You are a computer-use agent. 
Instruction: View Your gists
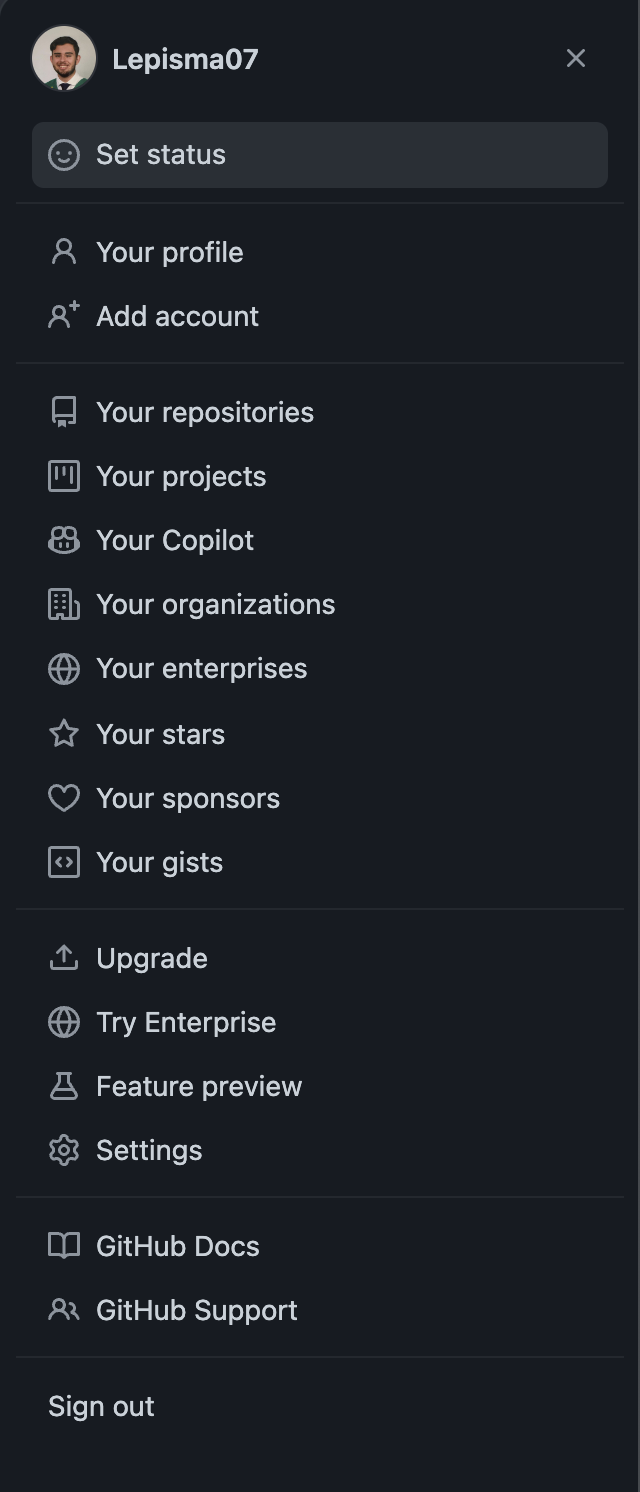coord(159,862)
